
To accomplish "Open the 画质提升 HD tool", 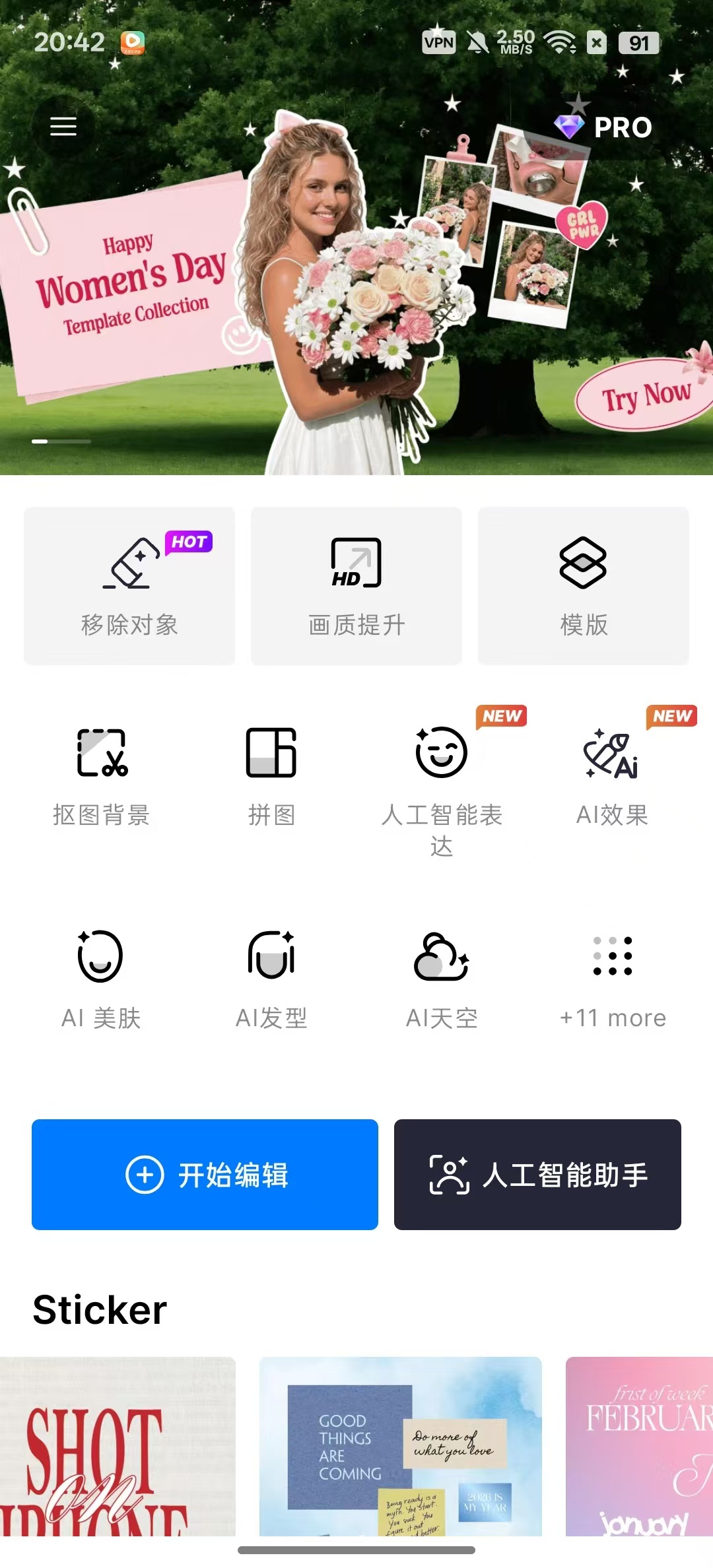I will [x=356, y=585].
